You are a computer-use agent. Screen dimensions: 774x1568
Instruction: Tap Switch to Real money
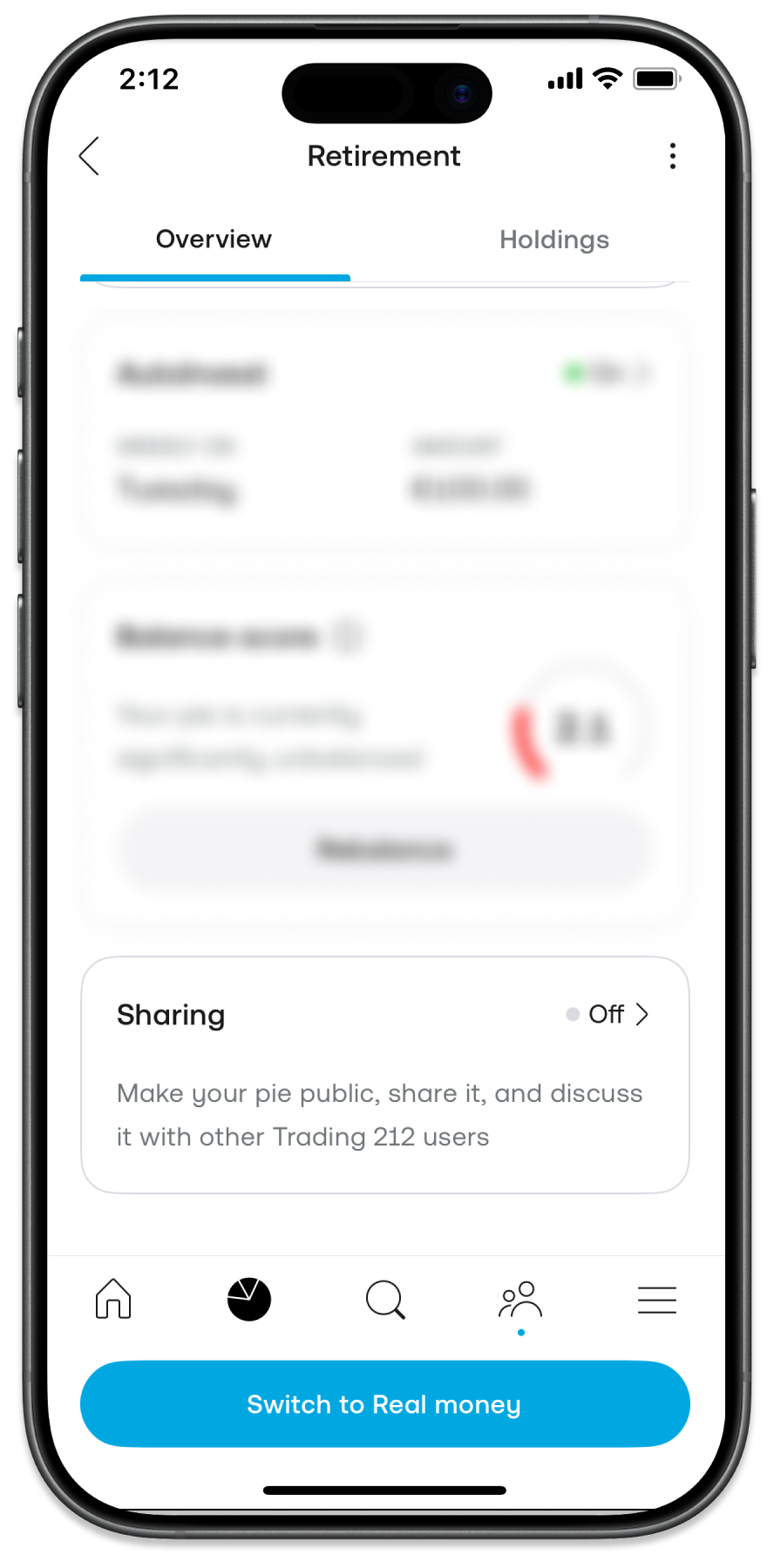click(x=384, y=1403)
